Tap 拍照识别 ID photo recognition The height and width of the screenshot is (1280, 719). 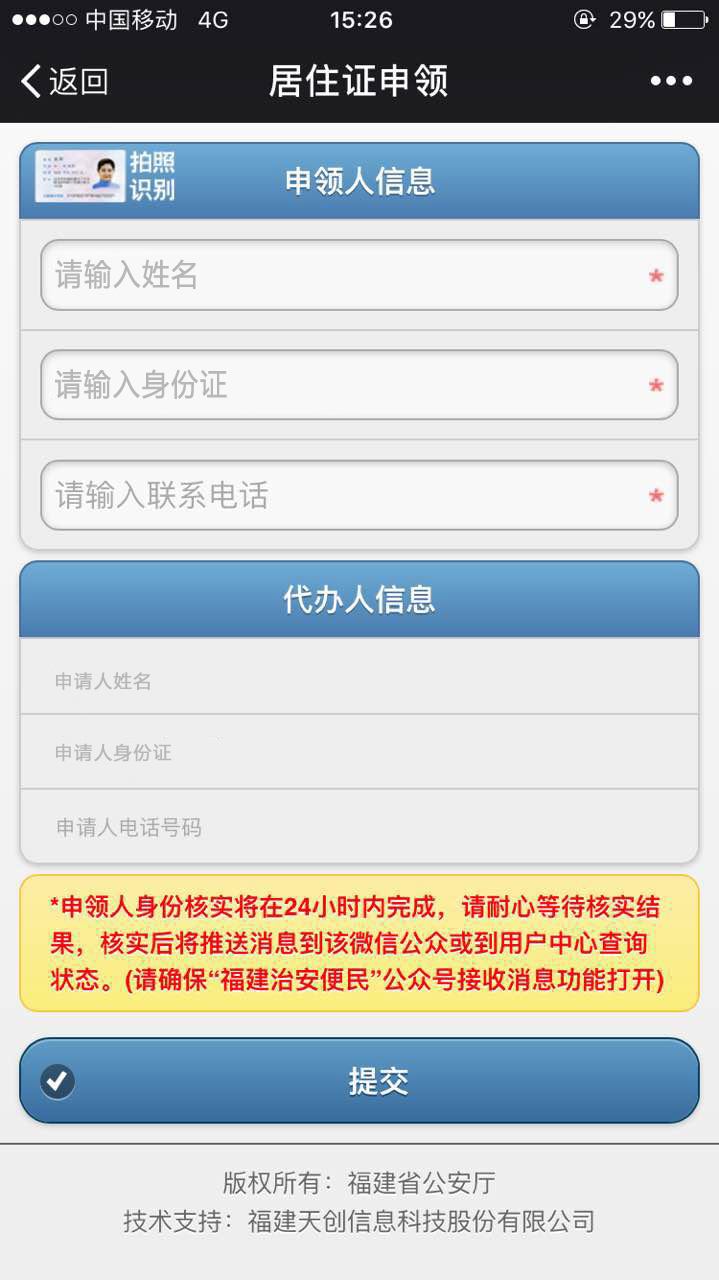pos(105,177)
